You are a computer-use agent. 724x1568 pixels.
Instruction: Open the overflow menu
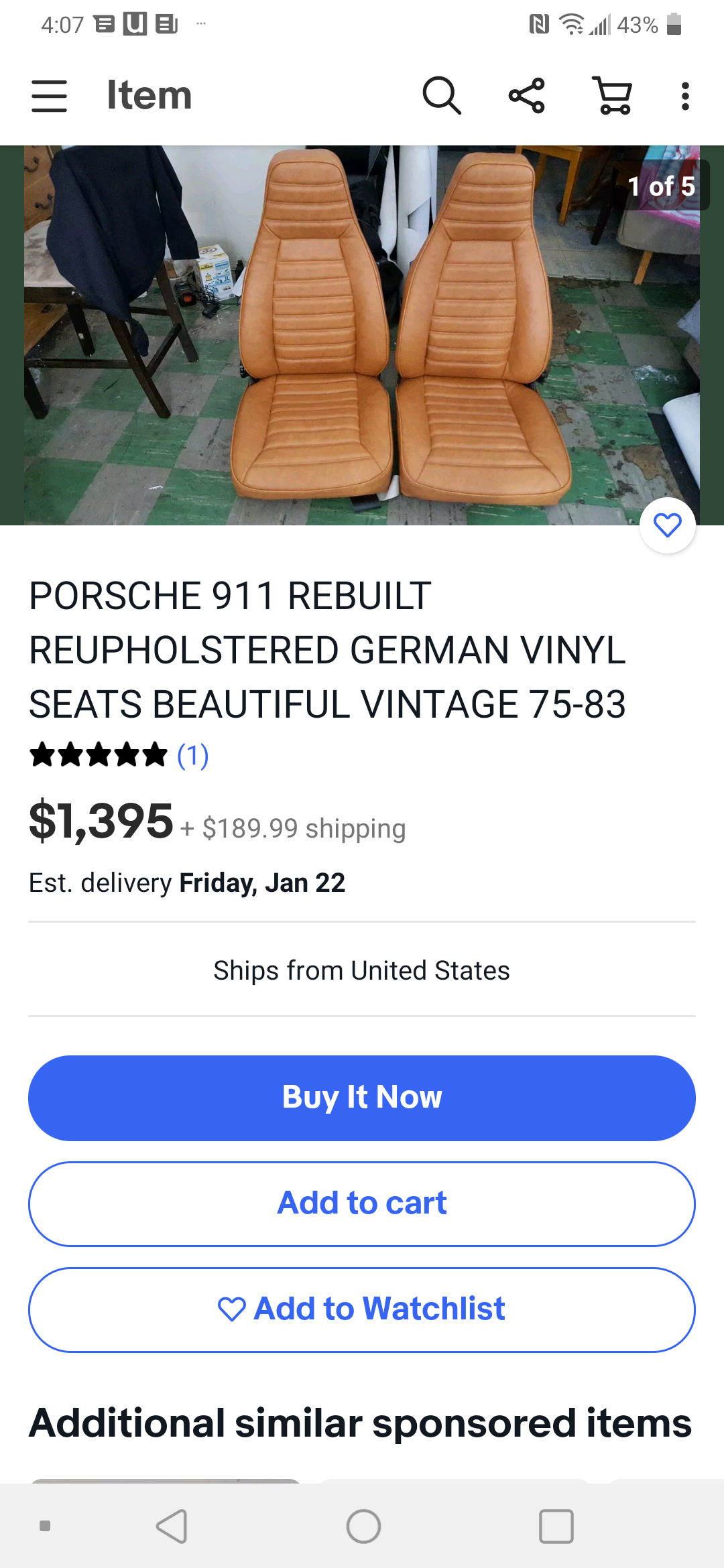[684, 96]
